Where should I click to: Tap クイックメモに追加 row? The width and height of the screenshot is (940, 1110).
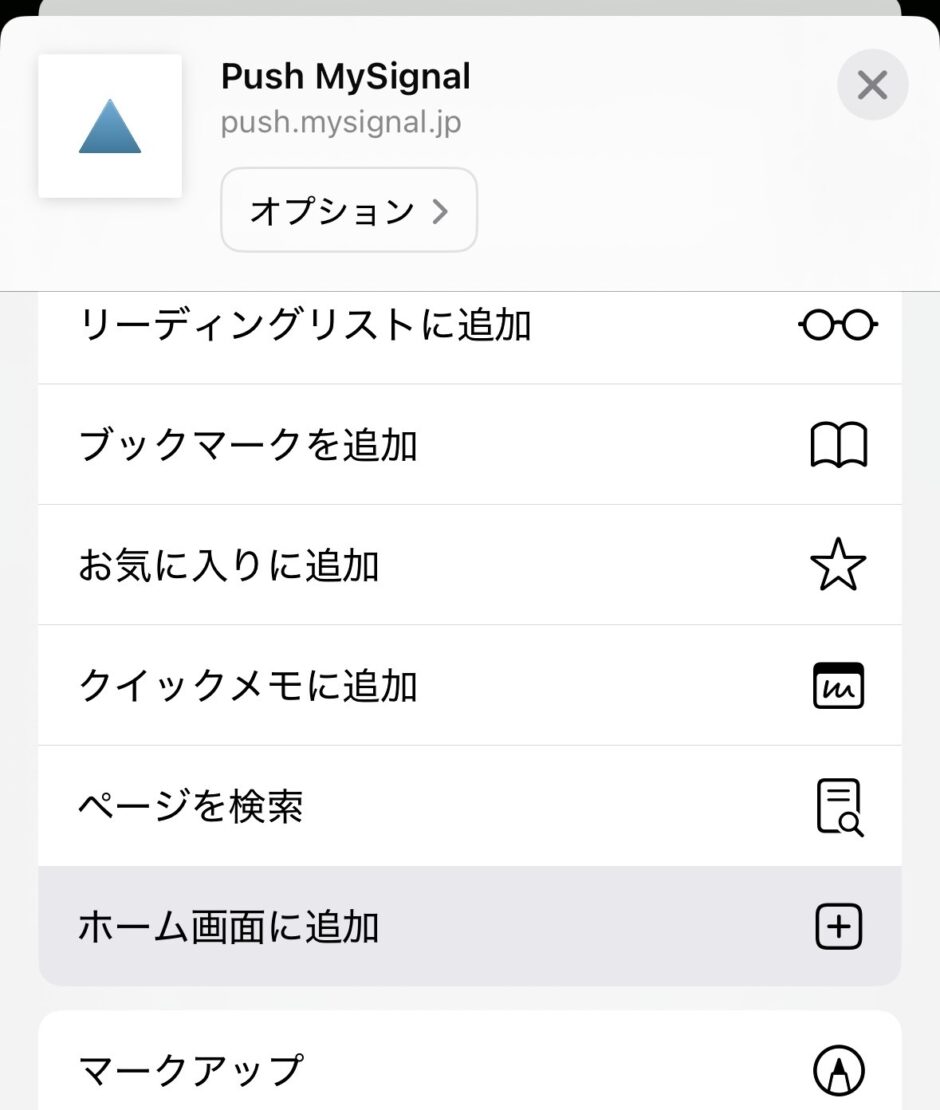250,685
